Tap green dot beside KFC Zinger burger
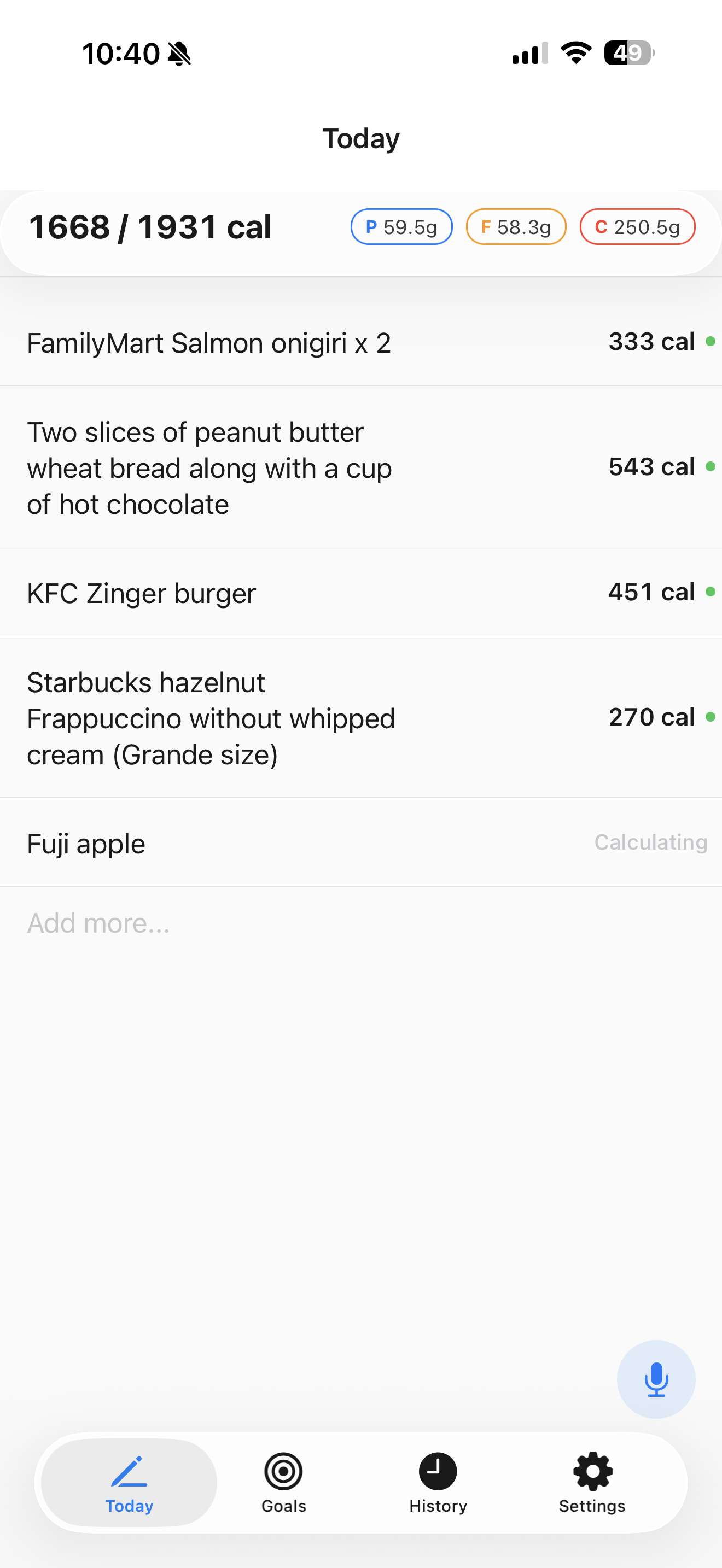This screenshot has width=722, height=1568. 711,592
